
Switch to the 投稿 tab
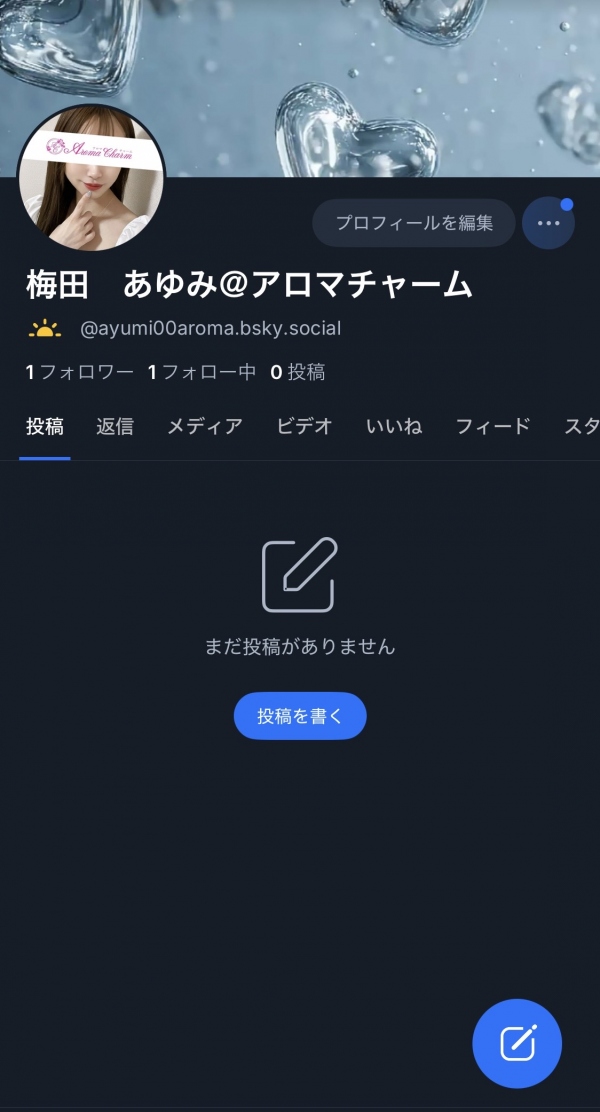coord(44,427)
